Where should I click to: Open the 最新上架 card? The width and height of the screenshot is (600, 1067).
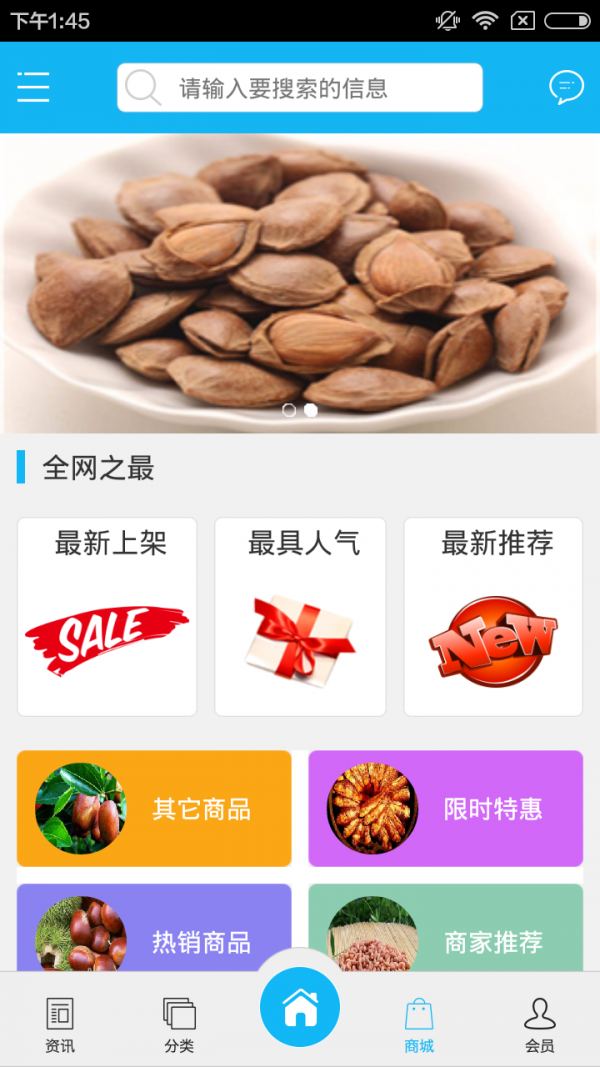tap(107, 616)
